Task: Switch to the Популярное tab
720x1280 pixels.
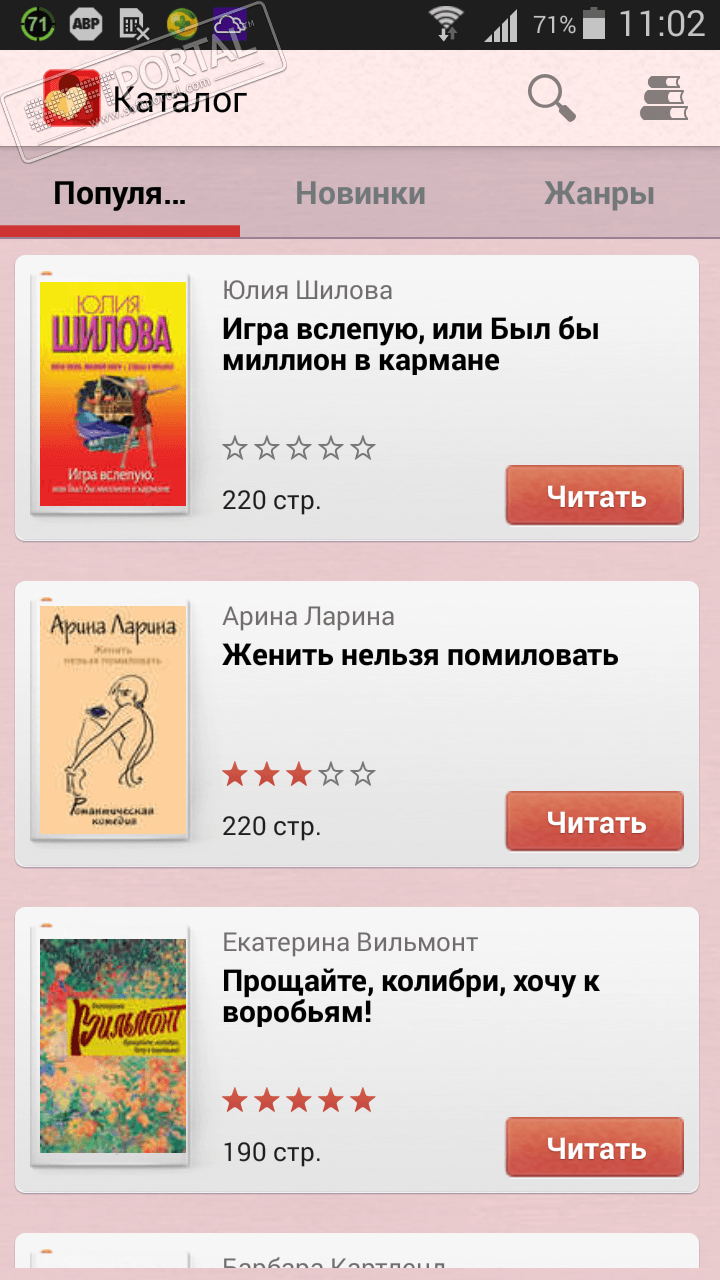Action: pos(120,193)
